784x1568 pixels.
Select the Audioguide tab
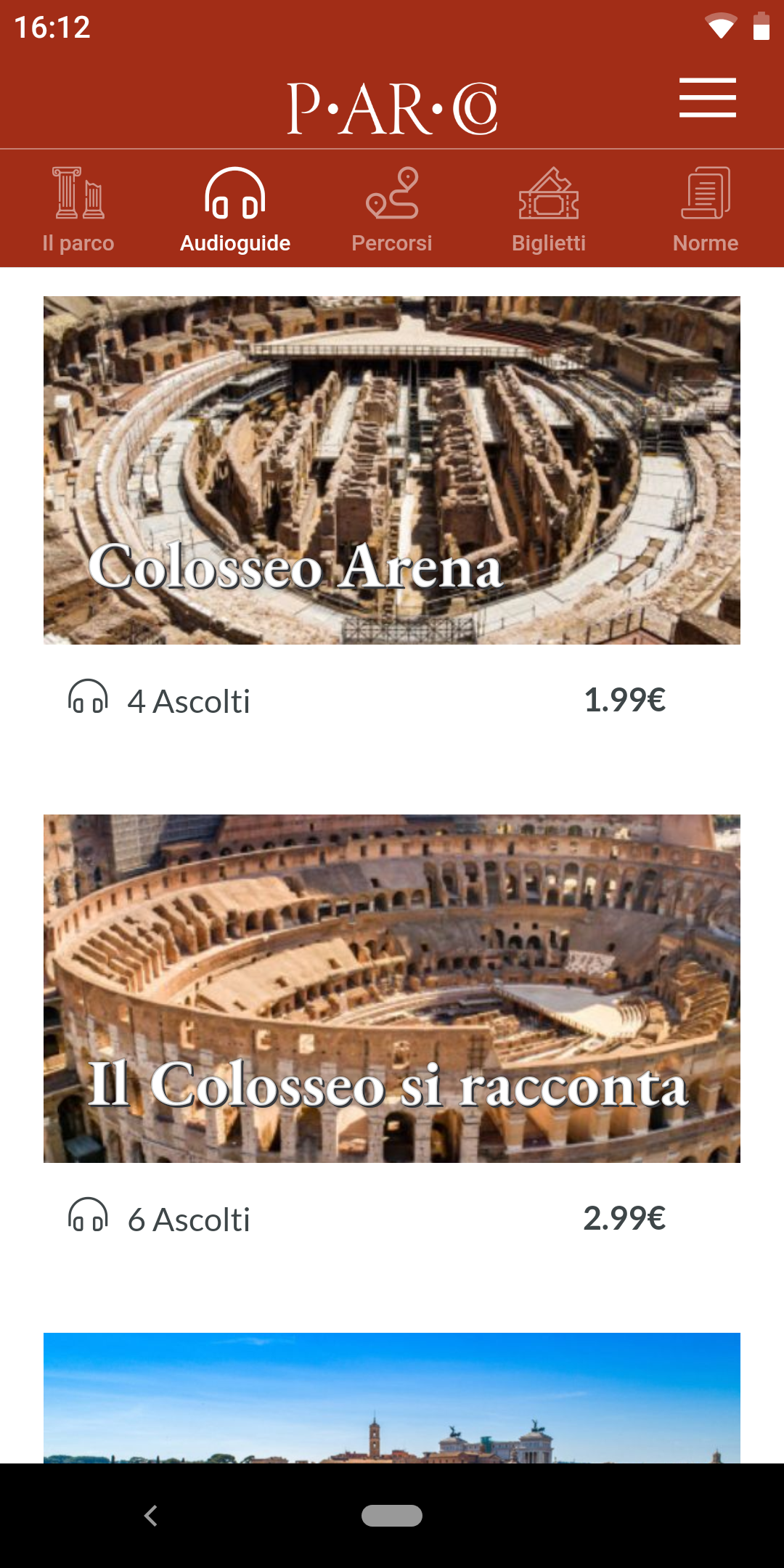(x=235, y=210)
